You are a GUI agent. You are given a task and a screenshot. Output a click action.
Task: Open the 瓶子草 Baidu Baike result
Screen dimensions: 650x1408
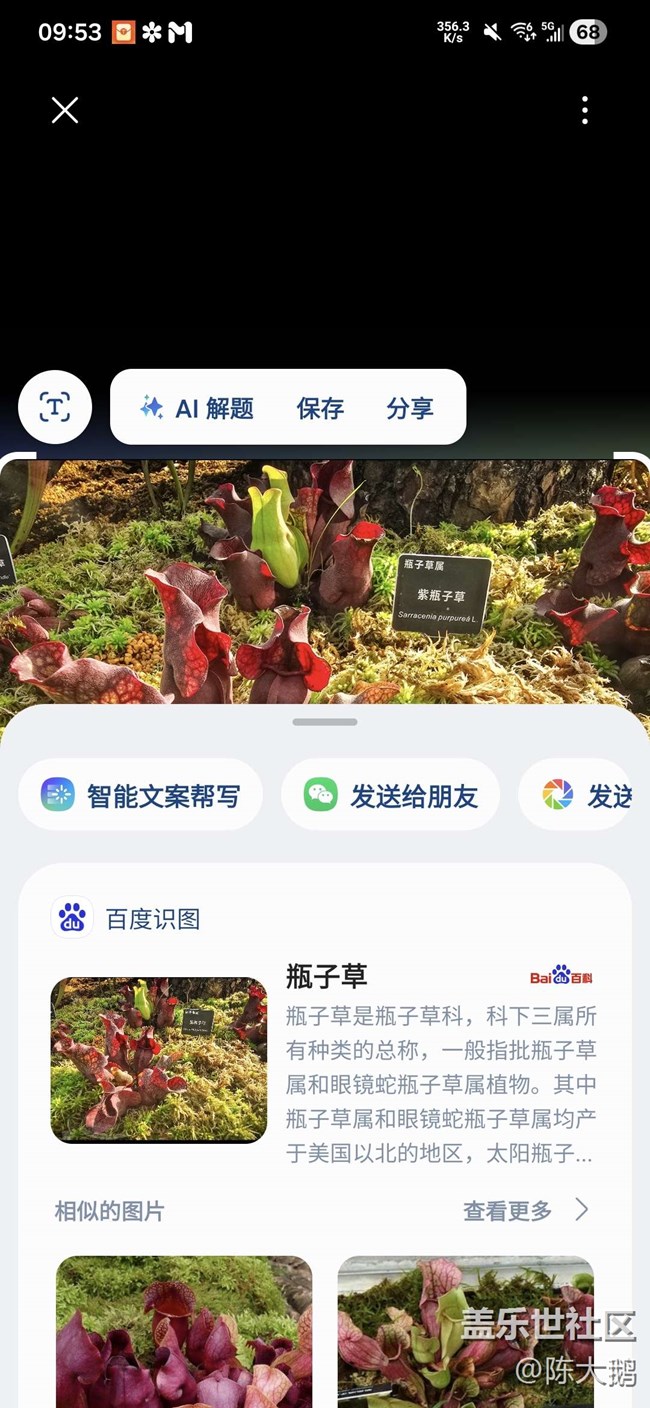(327, 976)
